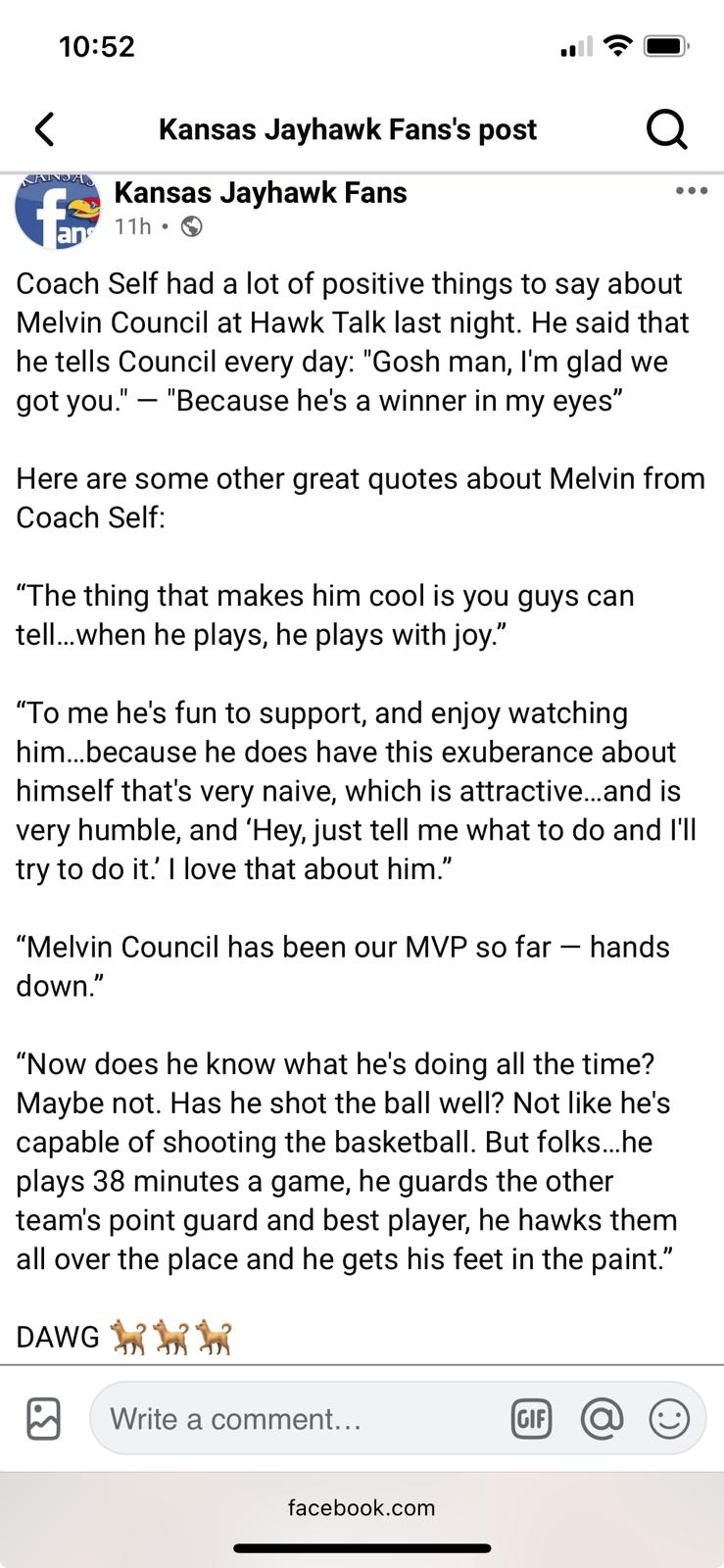
Task: Open the GIF picker in comment box
Action: click(531, 1418)
